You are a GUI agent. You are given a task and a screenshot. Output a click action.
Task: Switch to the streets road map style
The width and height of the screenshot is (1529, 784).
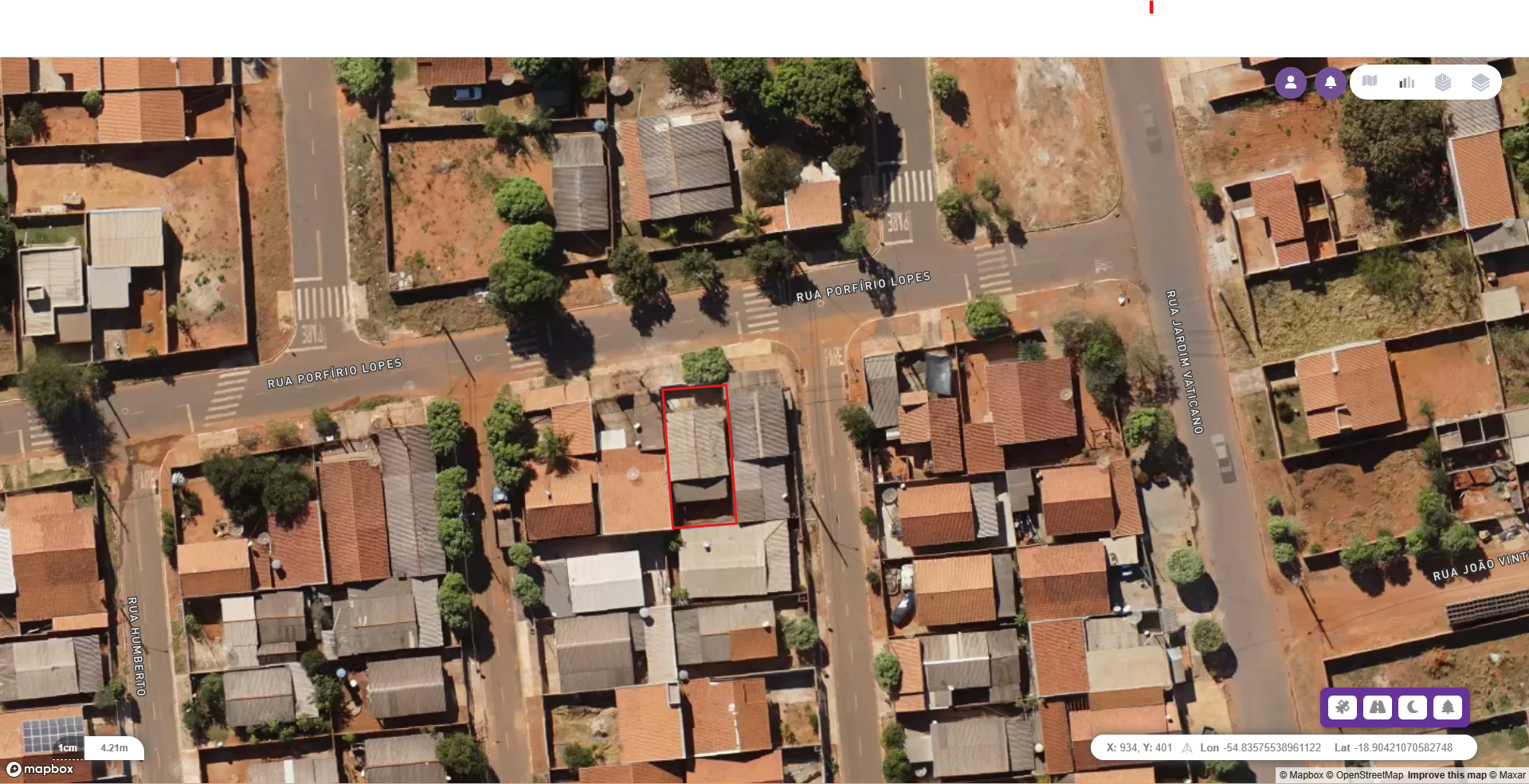[1378, 707]
